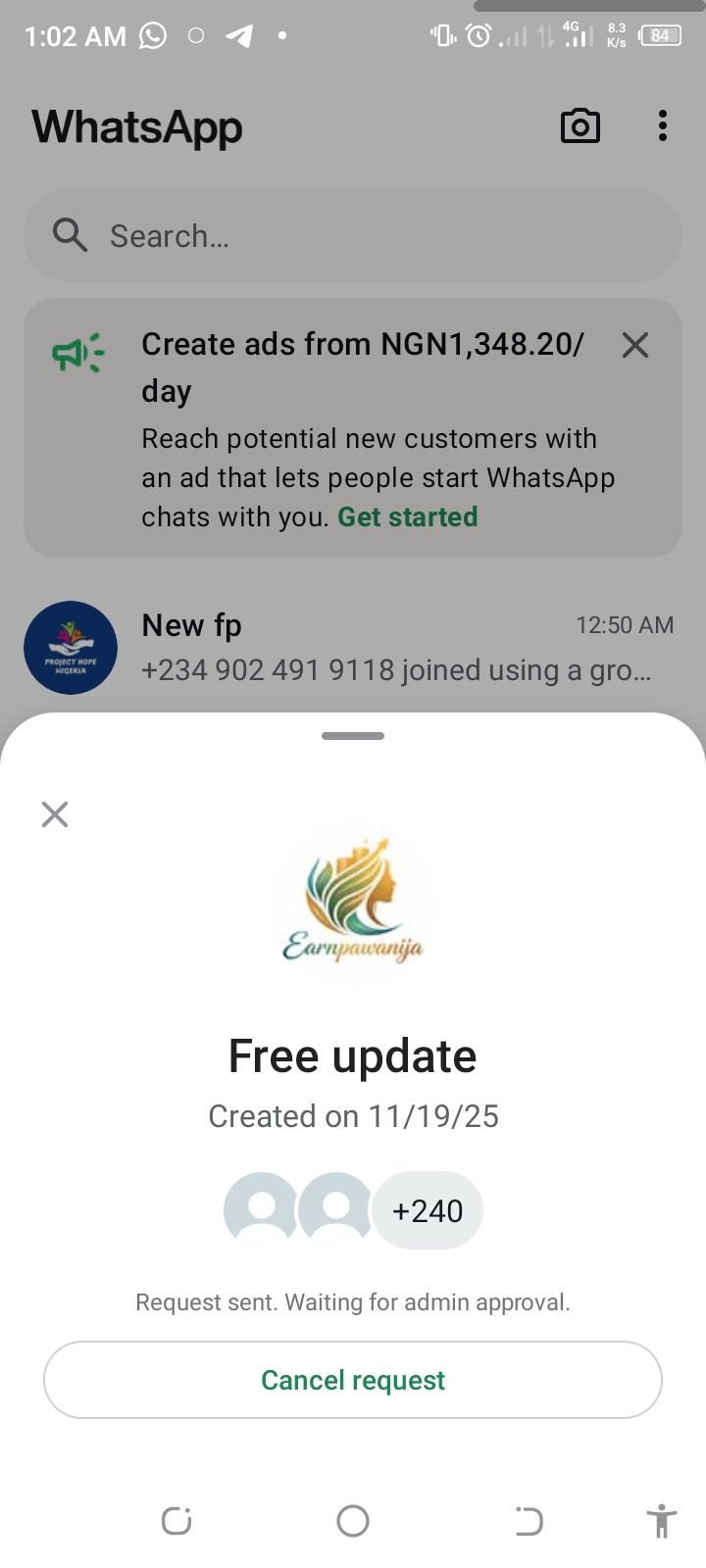Go to the system home screen
The height and width of the screenshot is (1568, 706).
353,1521
